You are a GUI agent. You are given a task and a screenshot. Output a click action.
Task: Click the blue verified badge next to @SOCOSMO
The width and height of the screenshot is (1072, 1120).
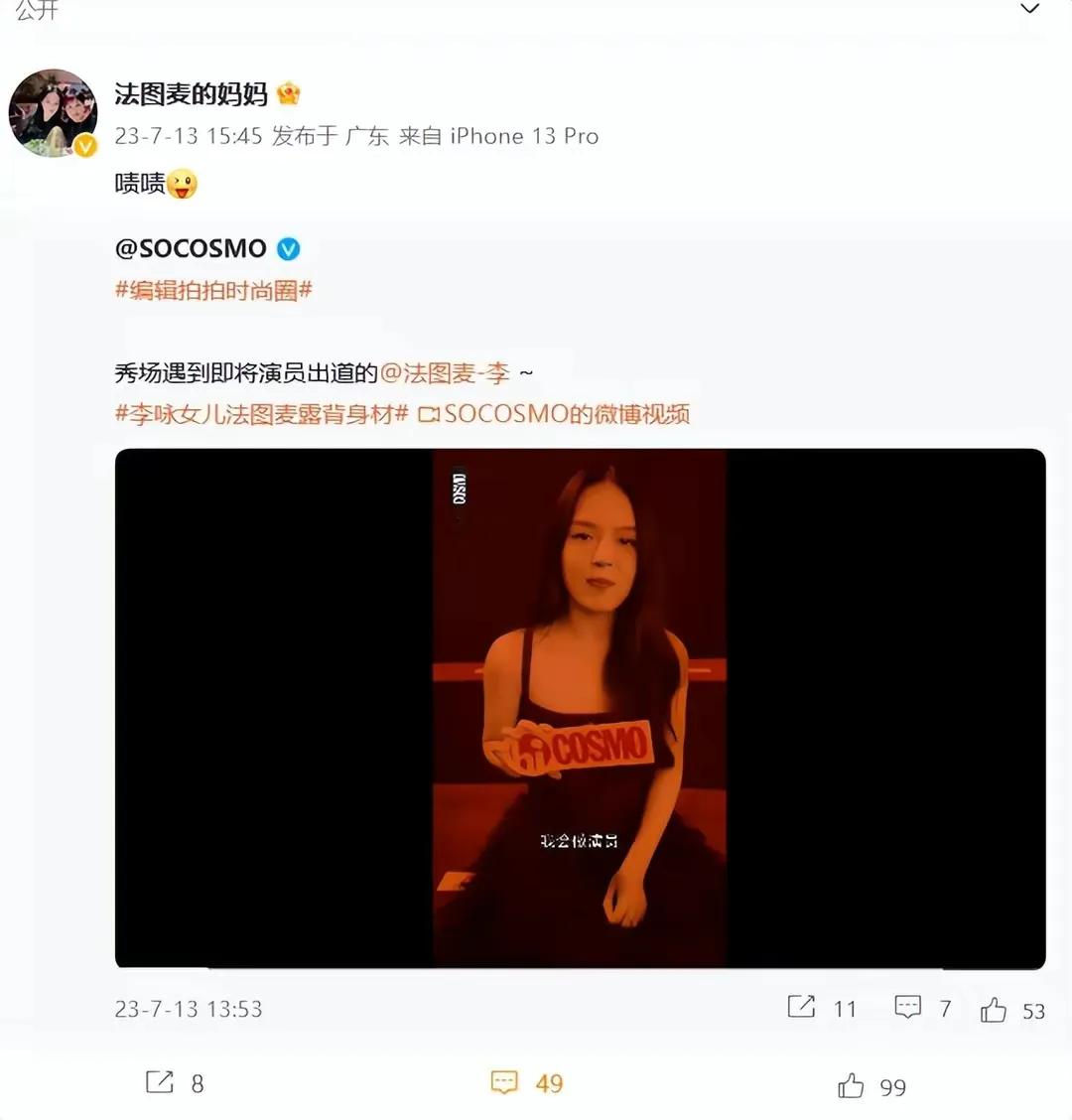point(287,249)
